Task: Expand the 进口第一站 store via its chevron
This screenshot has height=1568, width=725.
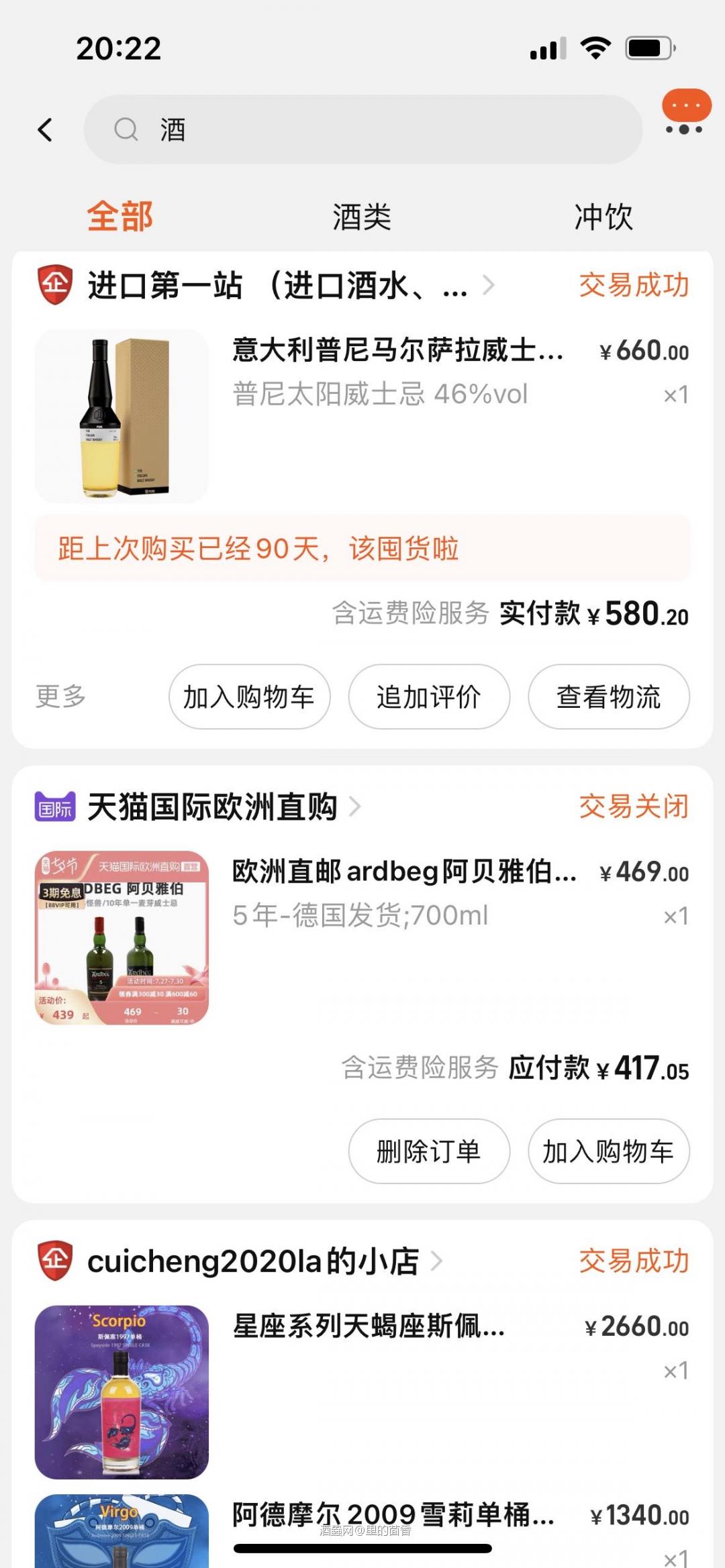Action: [x=490, y=284]
